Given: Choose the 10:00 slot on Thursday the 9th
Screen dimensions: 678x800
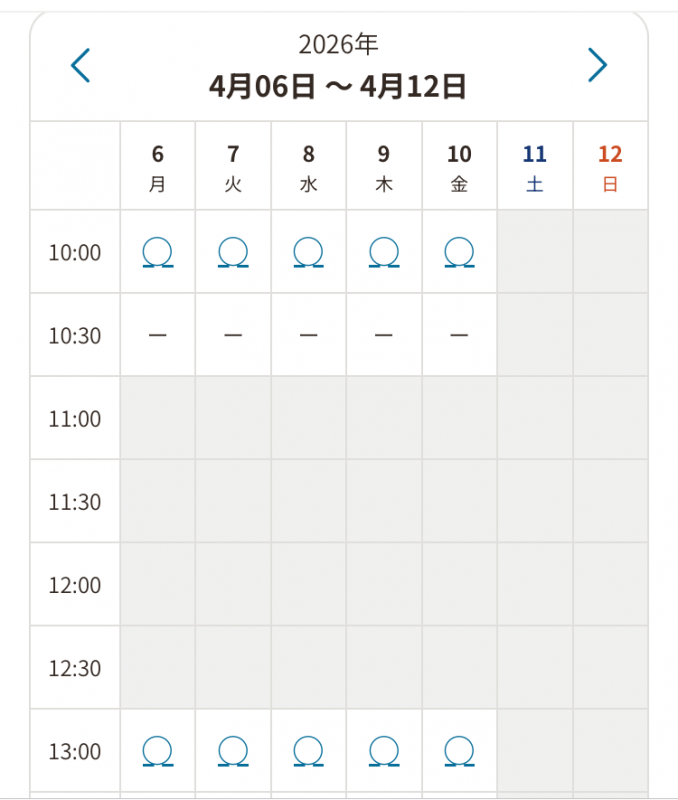Looking at the screenshot, I should pyautogui.click(x=384, y=252).
